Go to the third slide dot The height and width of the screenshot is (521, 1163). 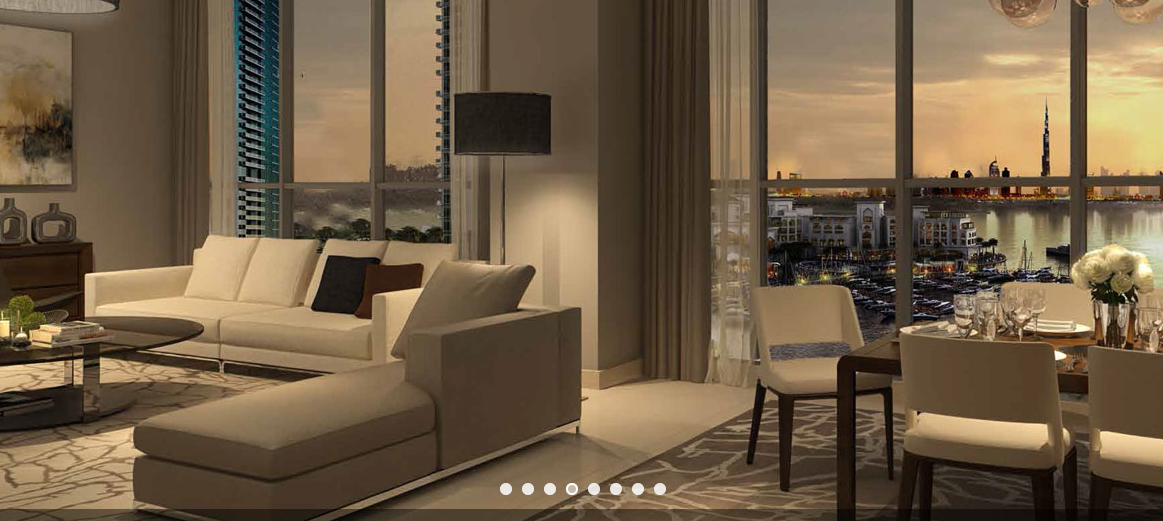pos(550,489)
